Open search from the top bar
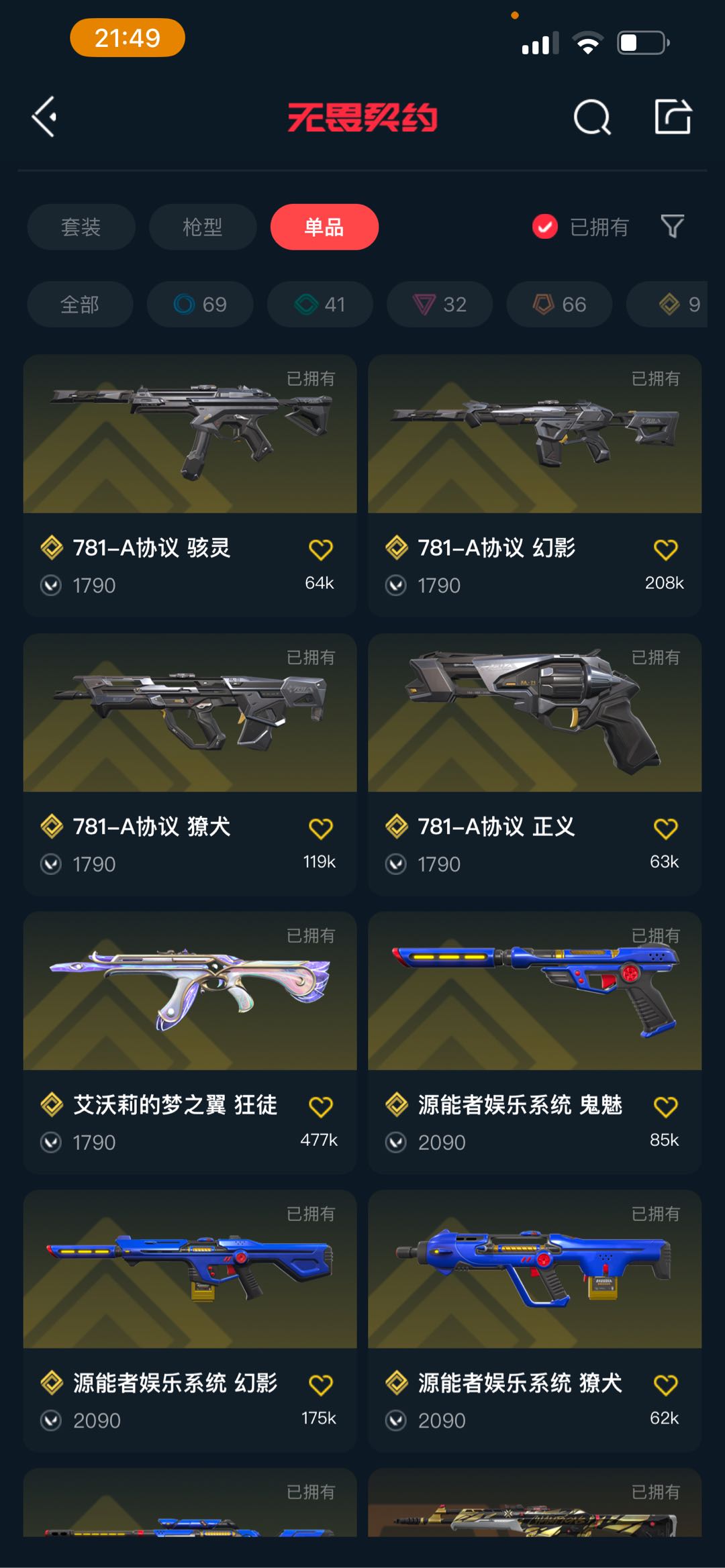Viewport: 725px width, 1568px height. 591,118
